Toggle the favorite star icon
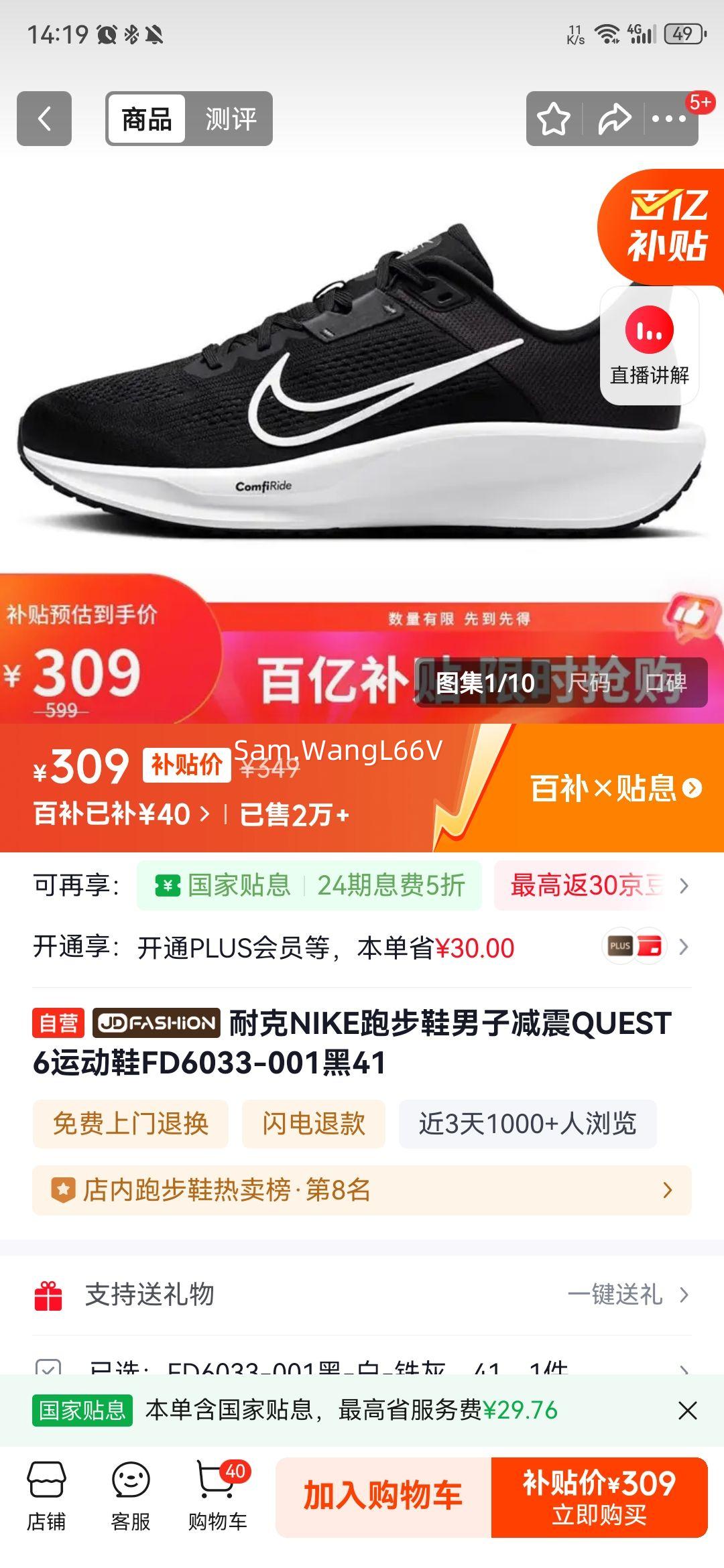Image resolution: width=724 pixels, height=1568 pixels. [552, 118]
